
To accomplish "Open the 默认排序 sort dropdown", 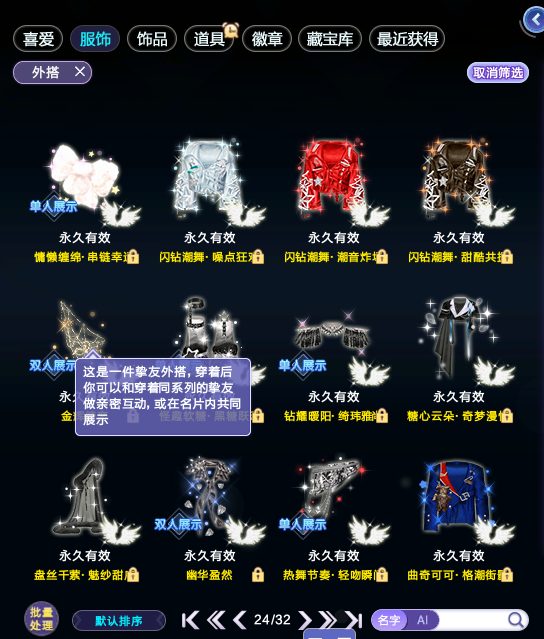I will pyautogui.click(x=119, y=621).
